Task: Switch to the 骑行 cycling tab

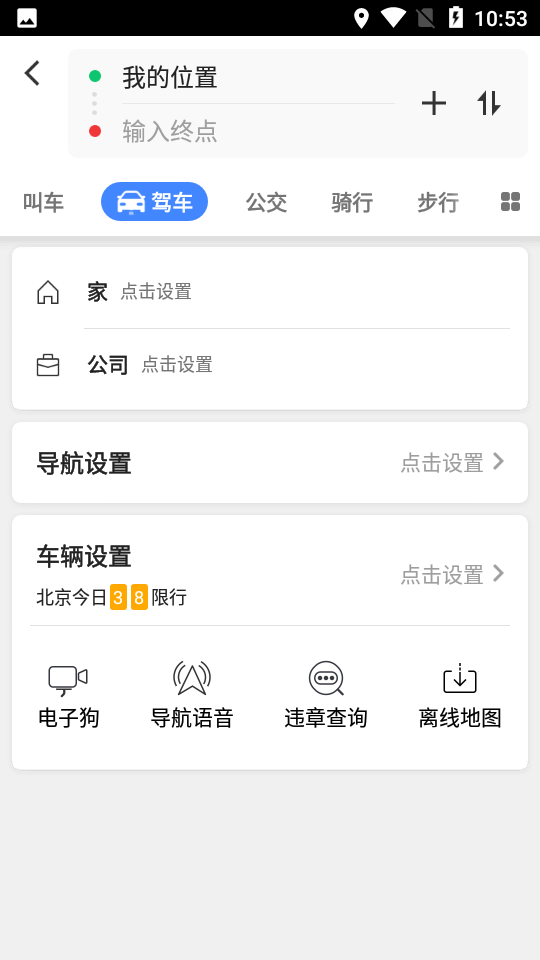Action: (352, 202)
